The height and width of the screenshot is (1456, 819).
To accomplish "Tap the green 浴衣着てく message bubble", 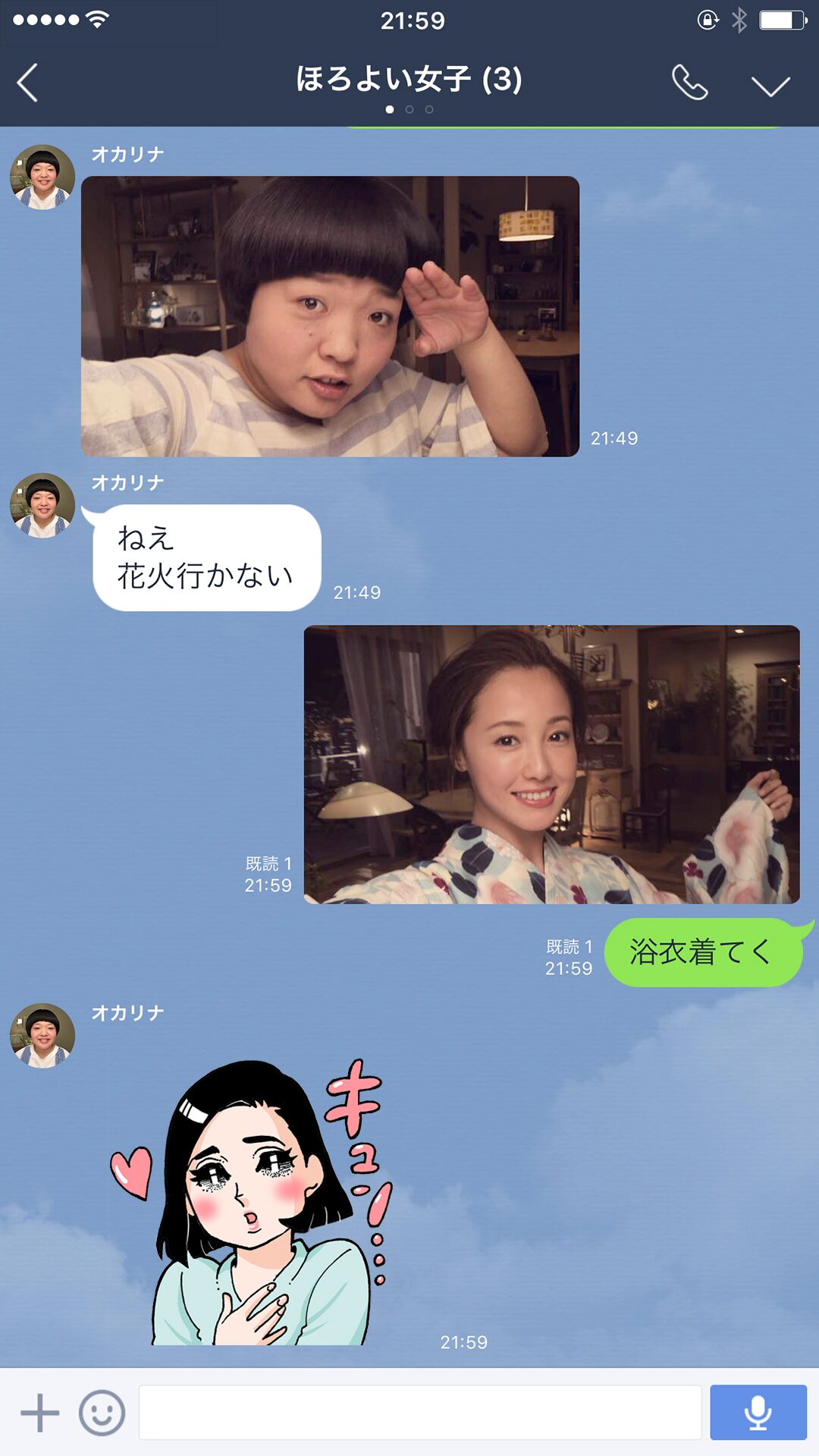I will tap(701, 952).
